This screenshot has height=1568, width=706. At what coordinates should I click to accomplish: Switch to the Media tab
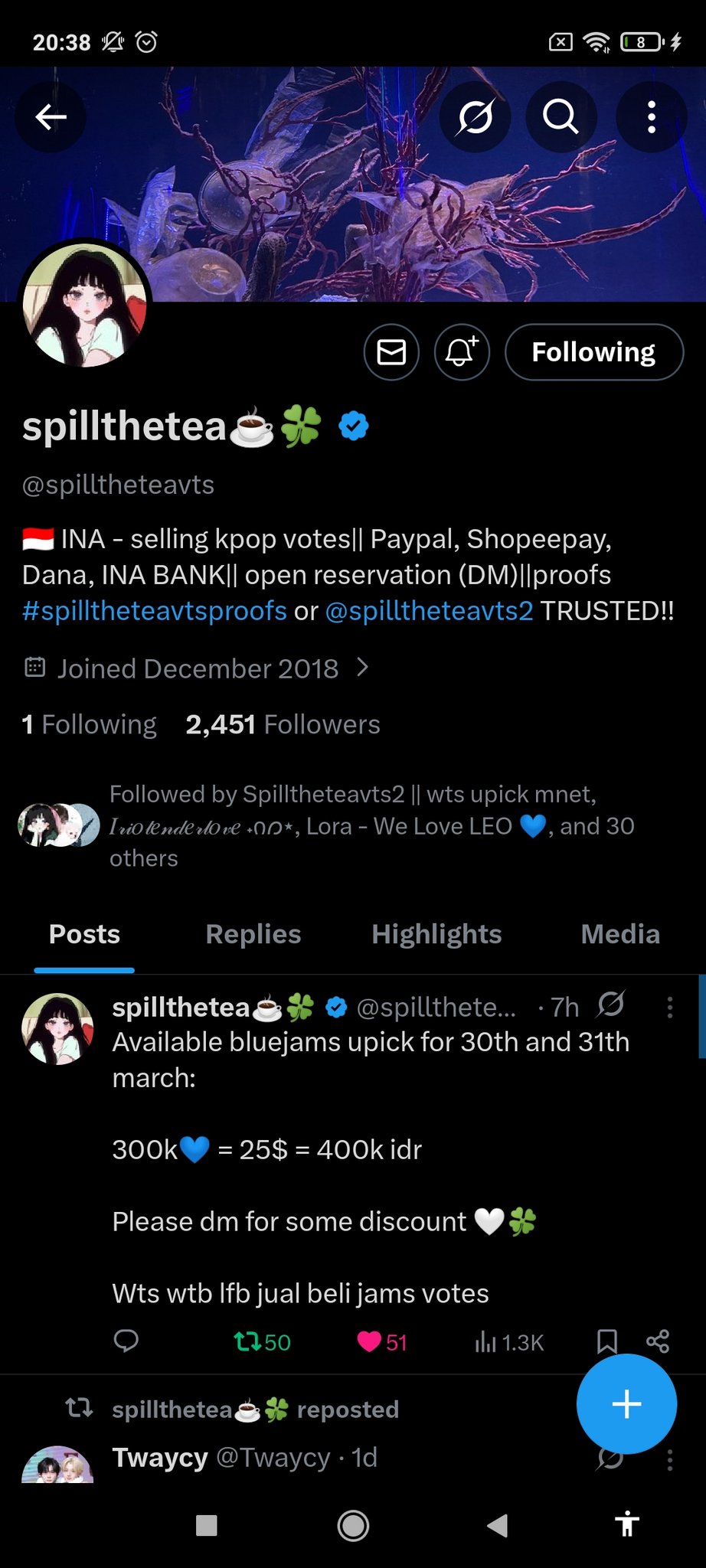coord(620,934)
